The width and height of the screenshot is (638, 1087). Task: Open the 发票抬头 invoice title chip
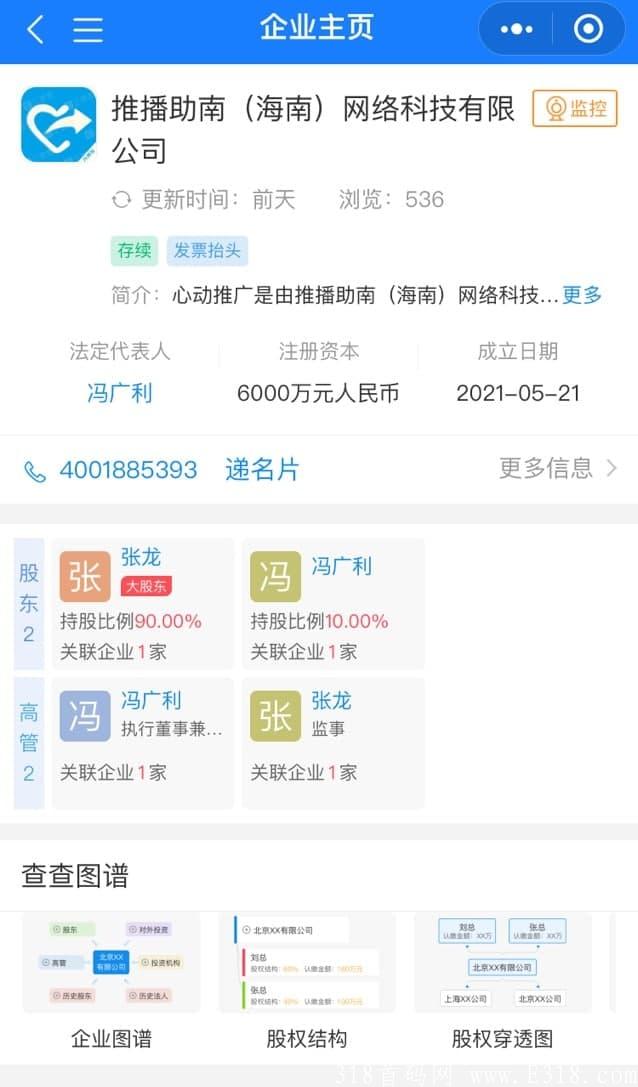point(207,251)
